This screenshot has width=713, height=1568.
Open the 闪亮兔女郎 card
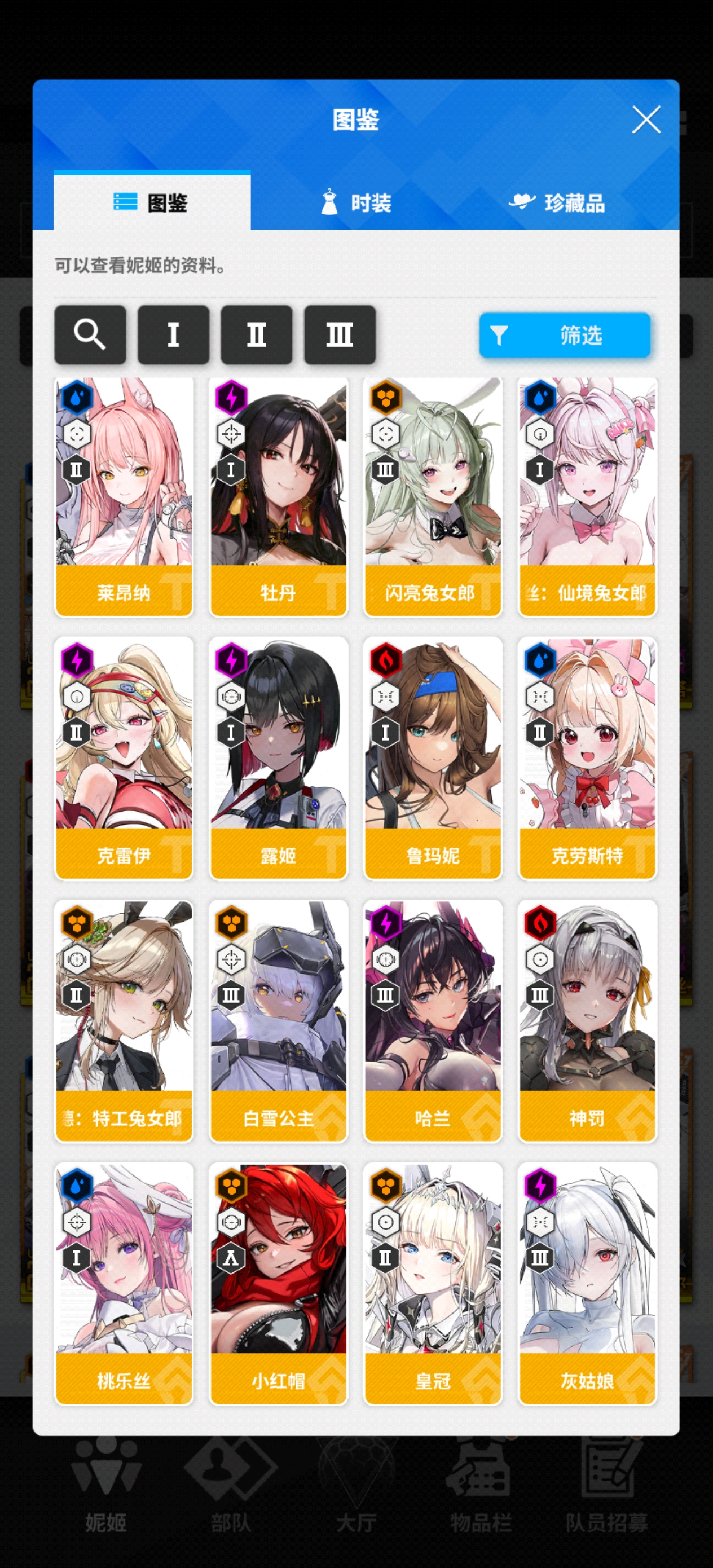[x=433, y=496]
